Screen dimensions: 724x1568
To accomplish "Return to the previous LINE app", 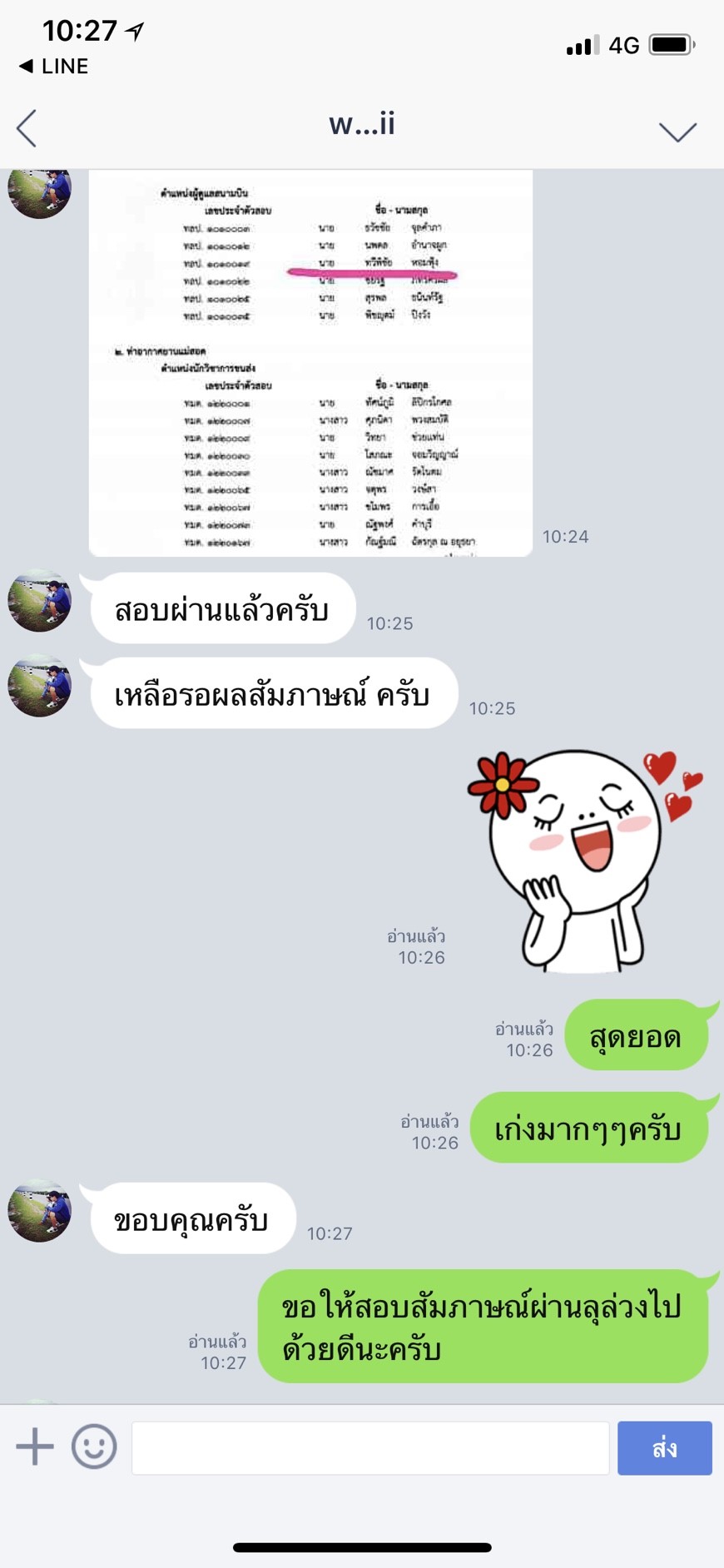I will pos(53,67).
